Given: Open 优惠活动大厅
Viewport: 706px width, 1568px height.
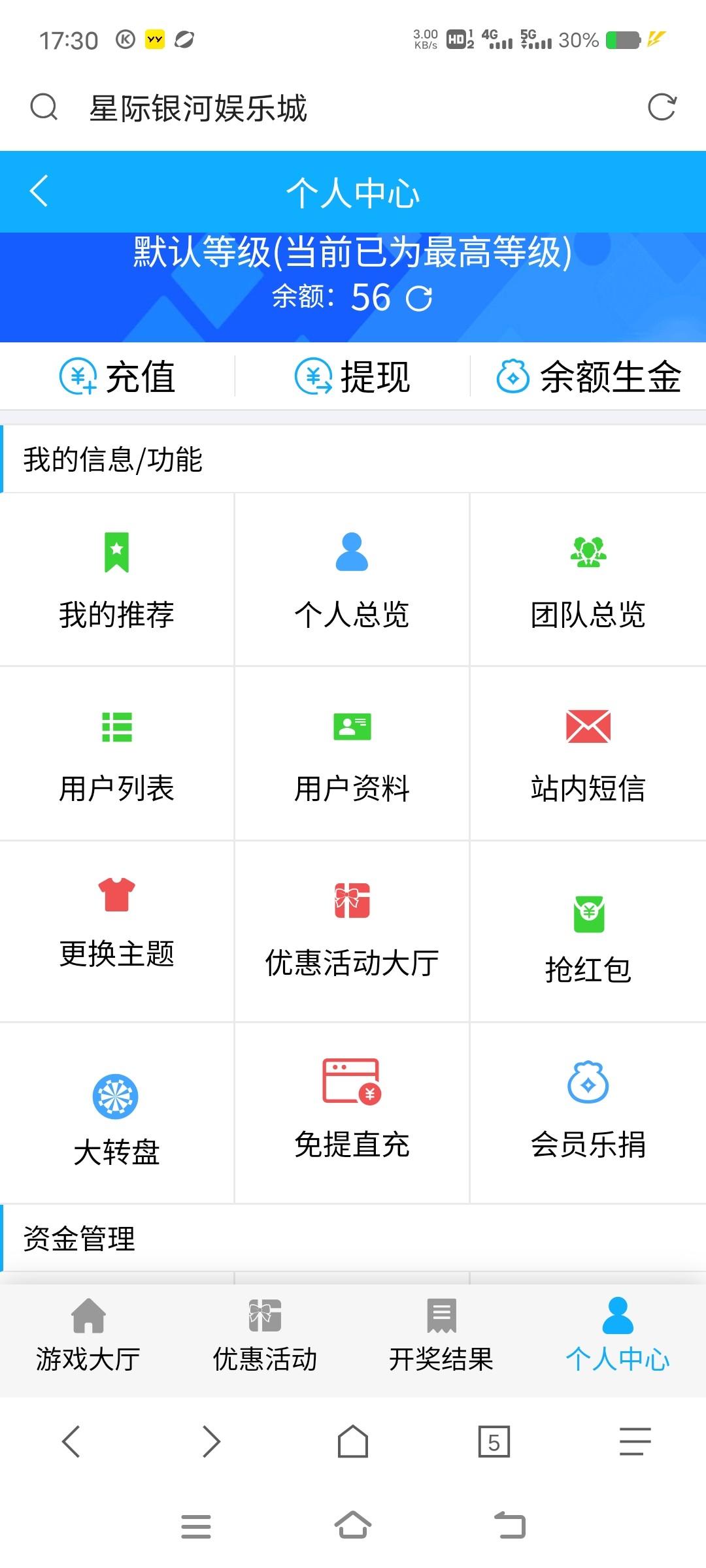Looking at the screenshot, I should click(352, 929).
